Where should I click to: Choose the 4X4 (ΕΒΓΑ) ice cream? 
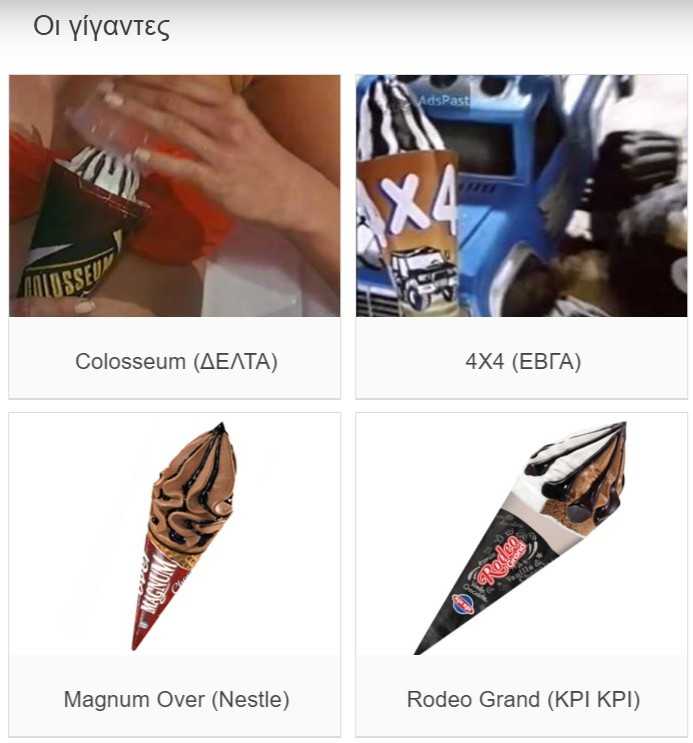coord(521,236)
